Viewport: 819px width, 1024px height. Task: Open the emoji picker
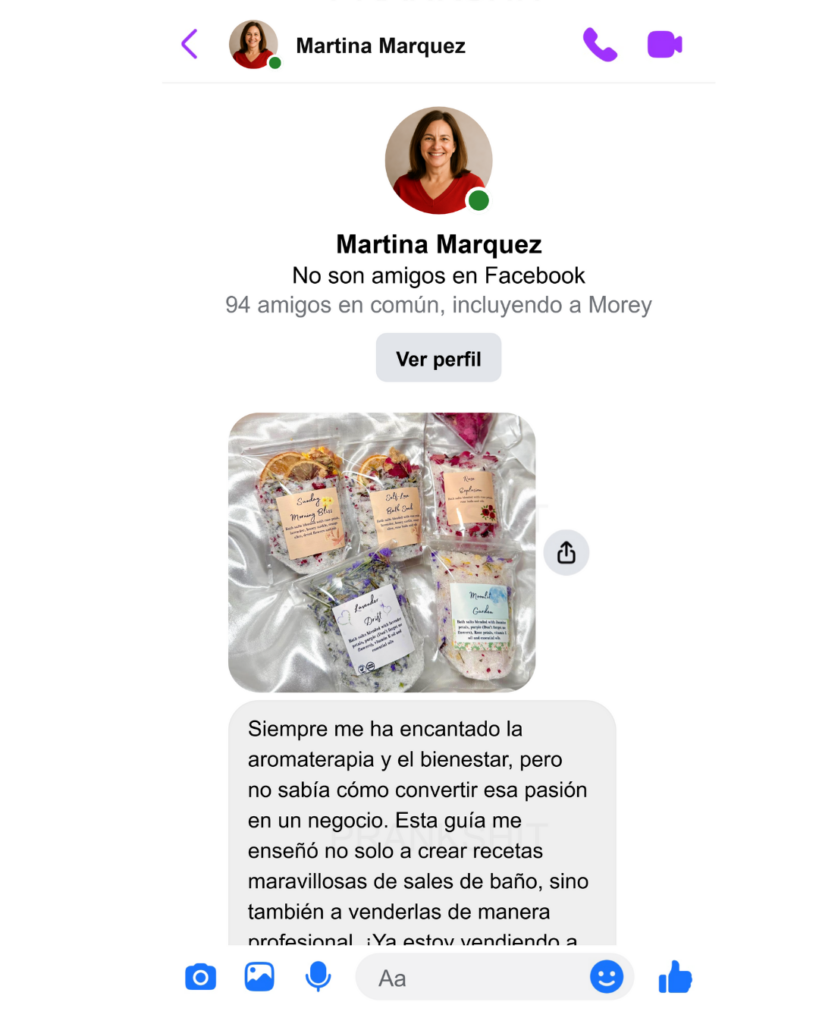pyautogui.click(x=606, y=976)
